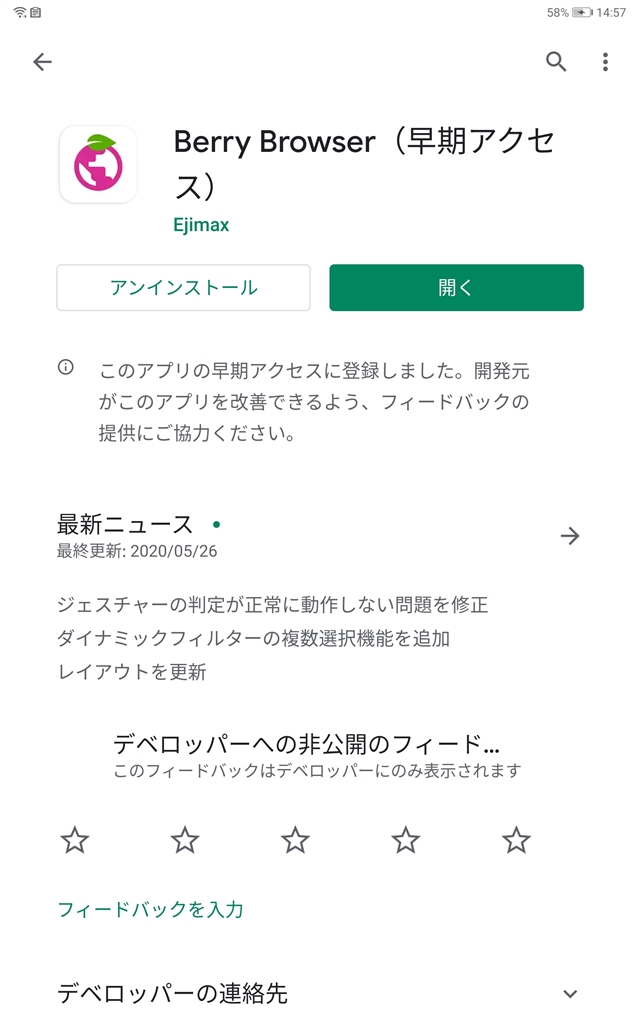Select the third rating star
This screenshot has height=1024, width=640.
295,840
